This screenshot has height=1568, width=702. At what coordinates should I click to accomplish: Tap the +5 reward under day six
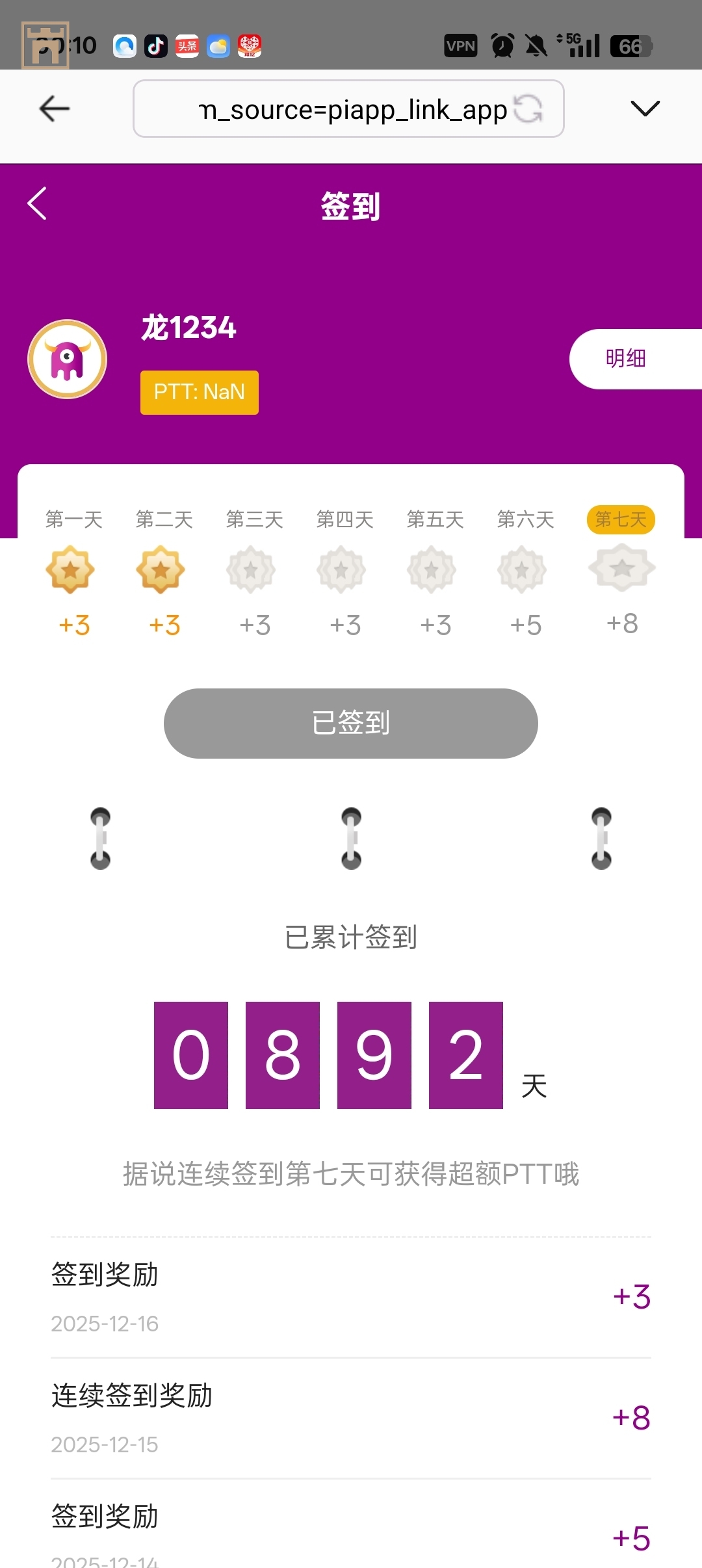pos(525,624)
